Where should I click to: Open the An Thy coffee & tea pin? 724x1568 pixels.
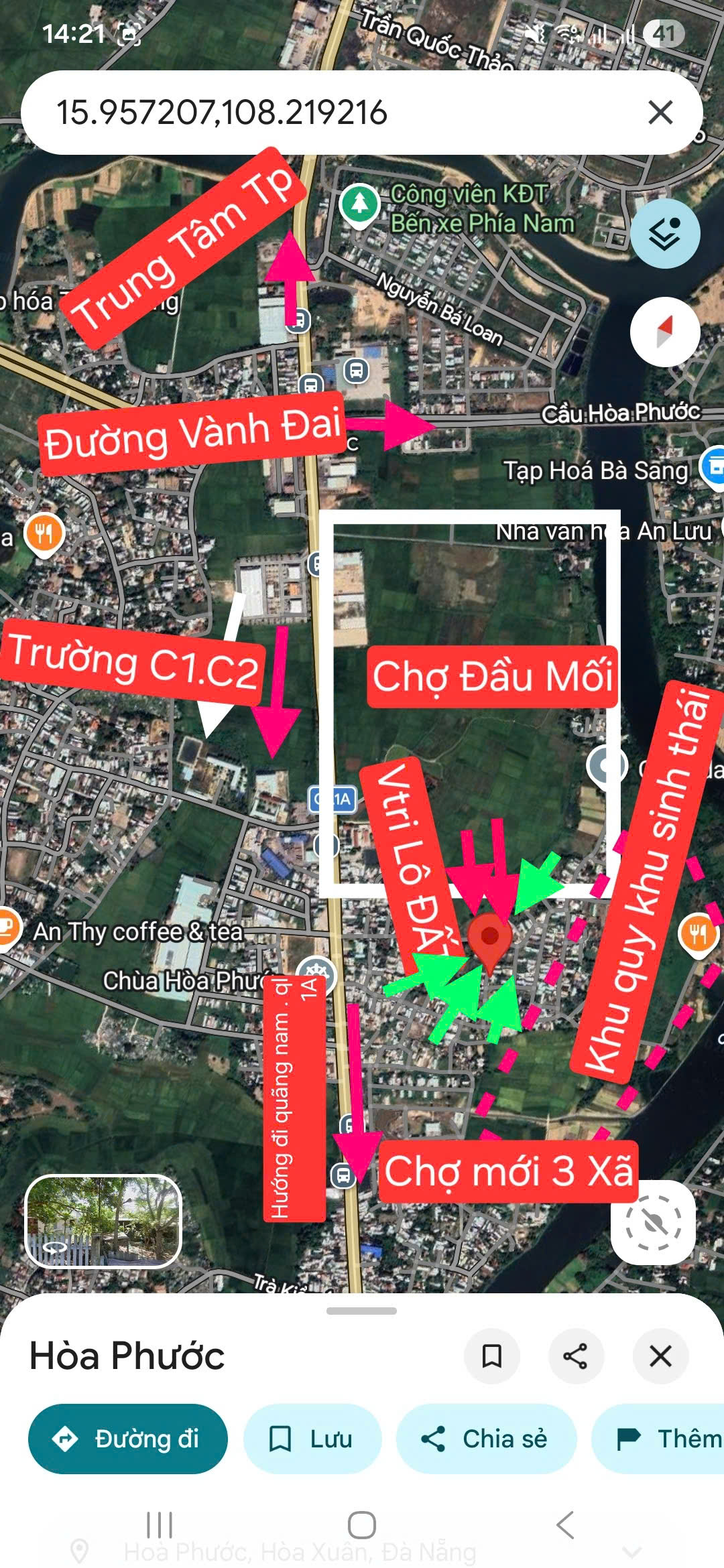pyautogui.click(x=8, y=927)
